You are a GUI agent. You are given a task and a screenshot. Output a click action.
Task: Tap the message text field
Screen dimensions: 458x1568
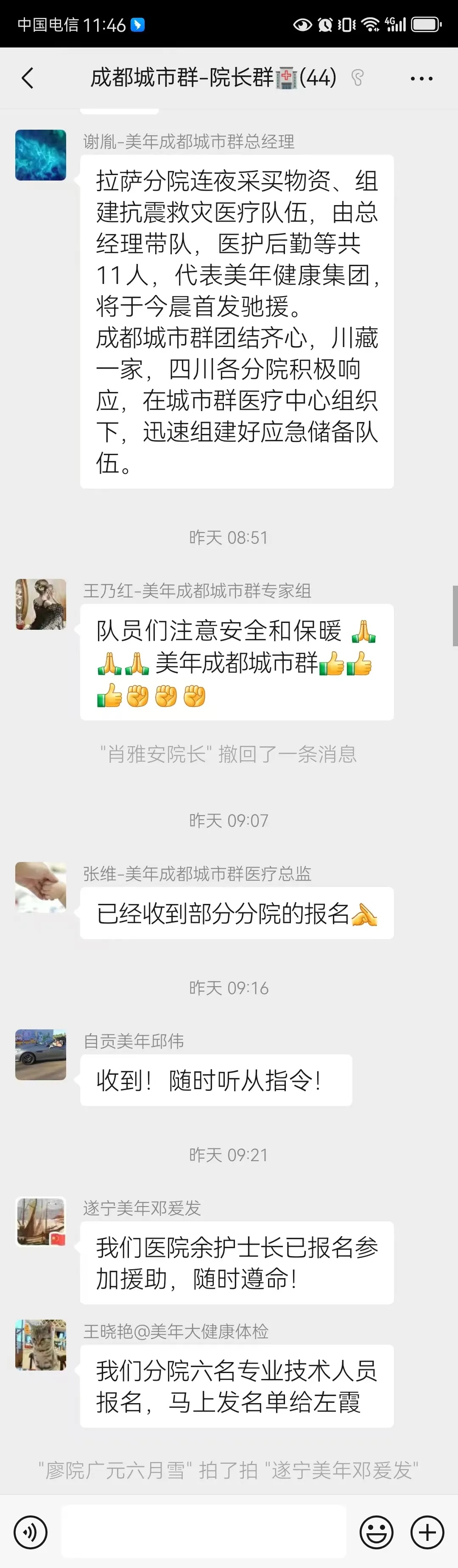(204, 1532)
